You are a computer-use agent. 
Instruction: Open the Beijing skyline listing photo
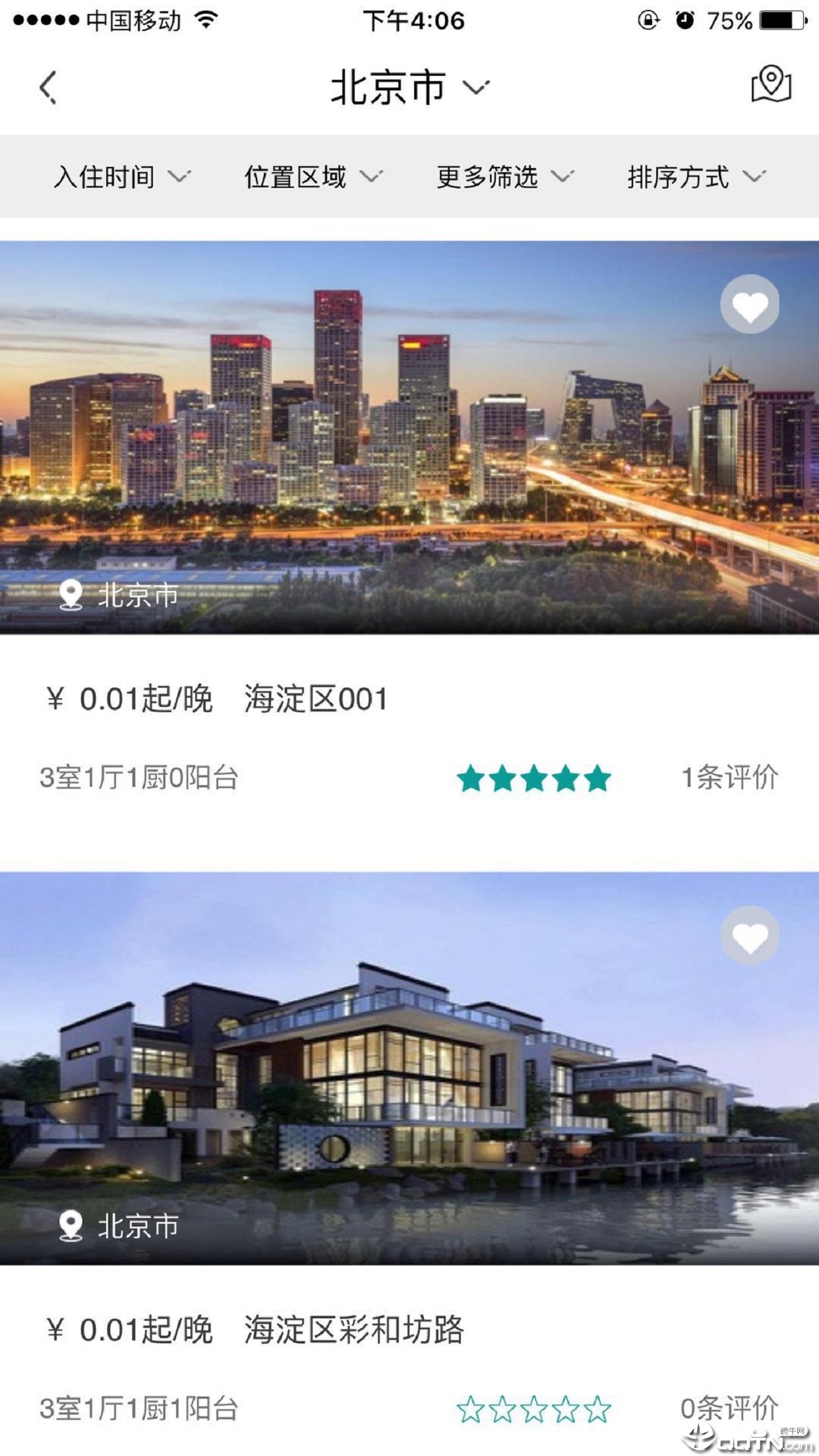pos(409,435)
